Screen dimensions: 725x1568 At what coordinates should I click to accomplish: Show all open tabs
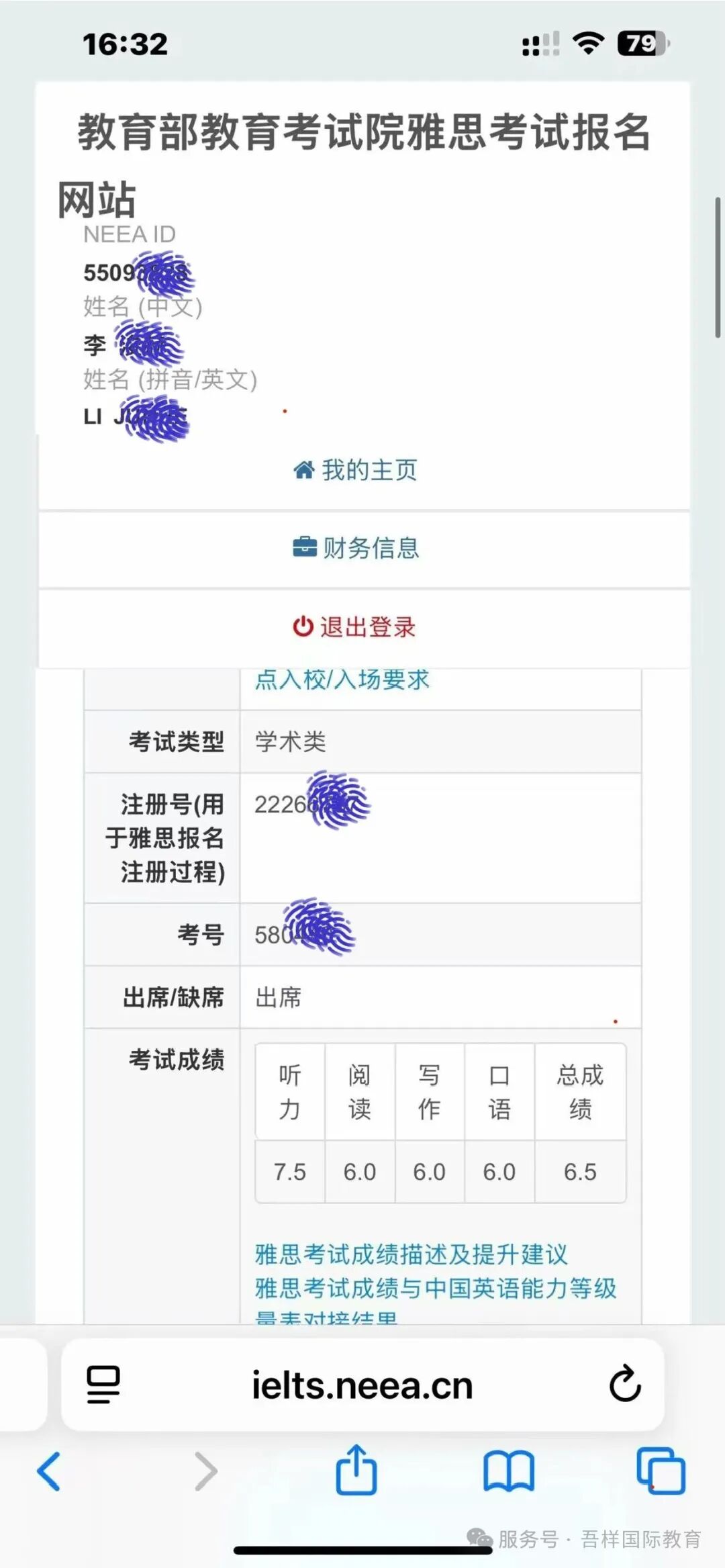pyautogui.click(x=661, y=1471)
